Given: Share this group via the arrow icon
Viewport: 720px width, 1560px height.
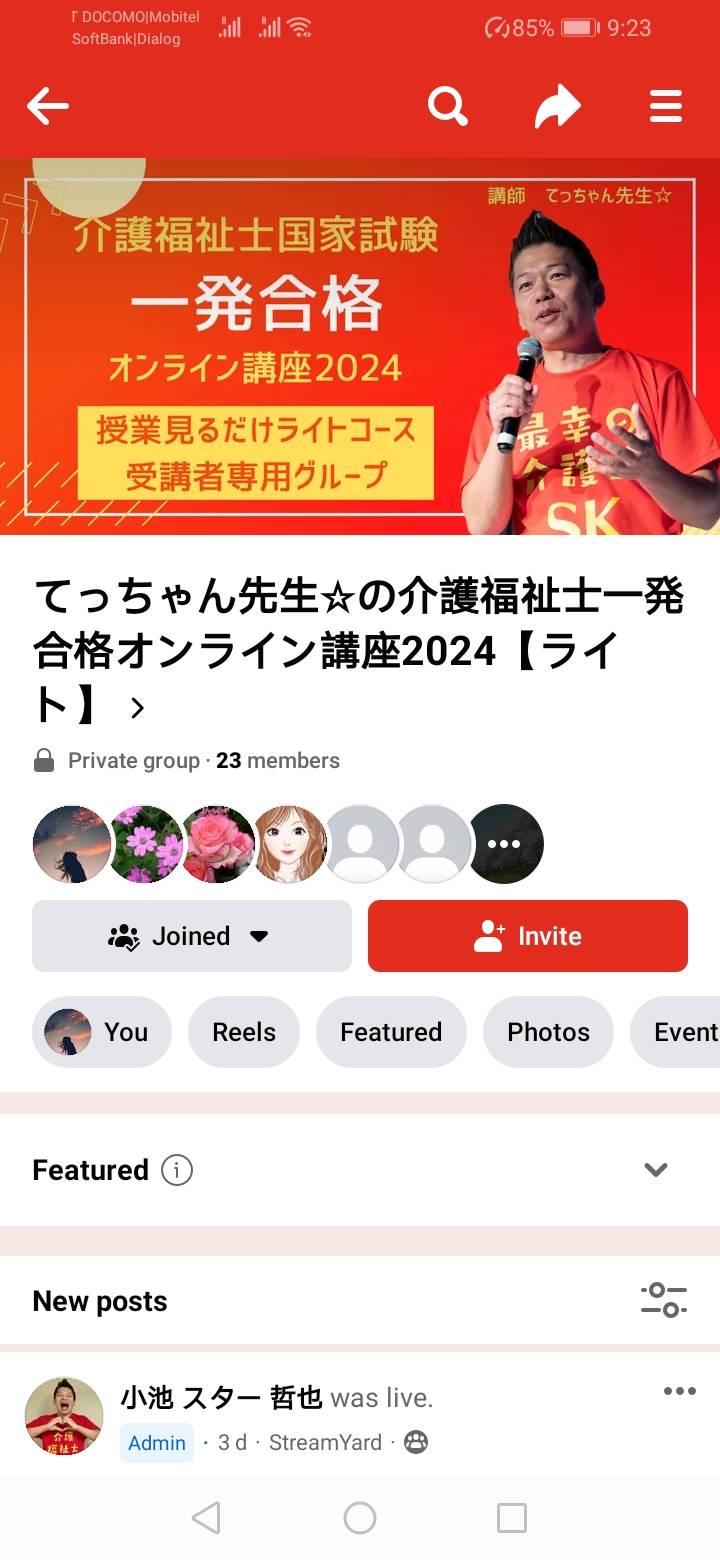Looking at the screenshot, I should pos(557,105).
